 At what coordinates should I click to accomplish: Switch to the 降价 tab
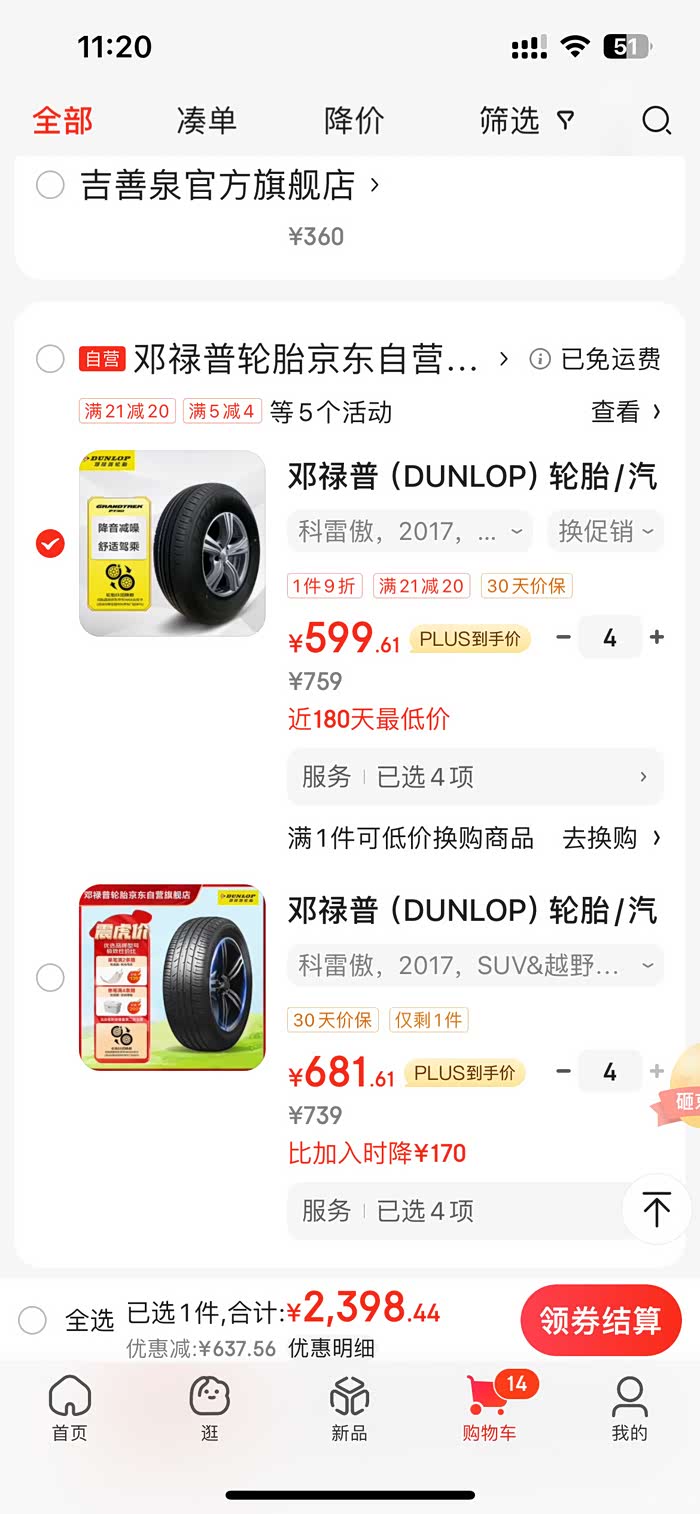click(x=354, y=121)
